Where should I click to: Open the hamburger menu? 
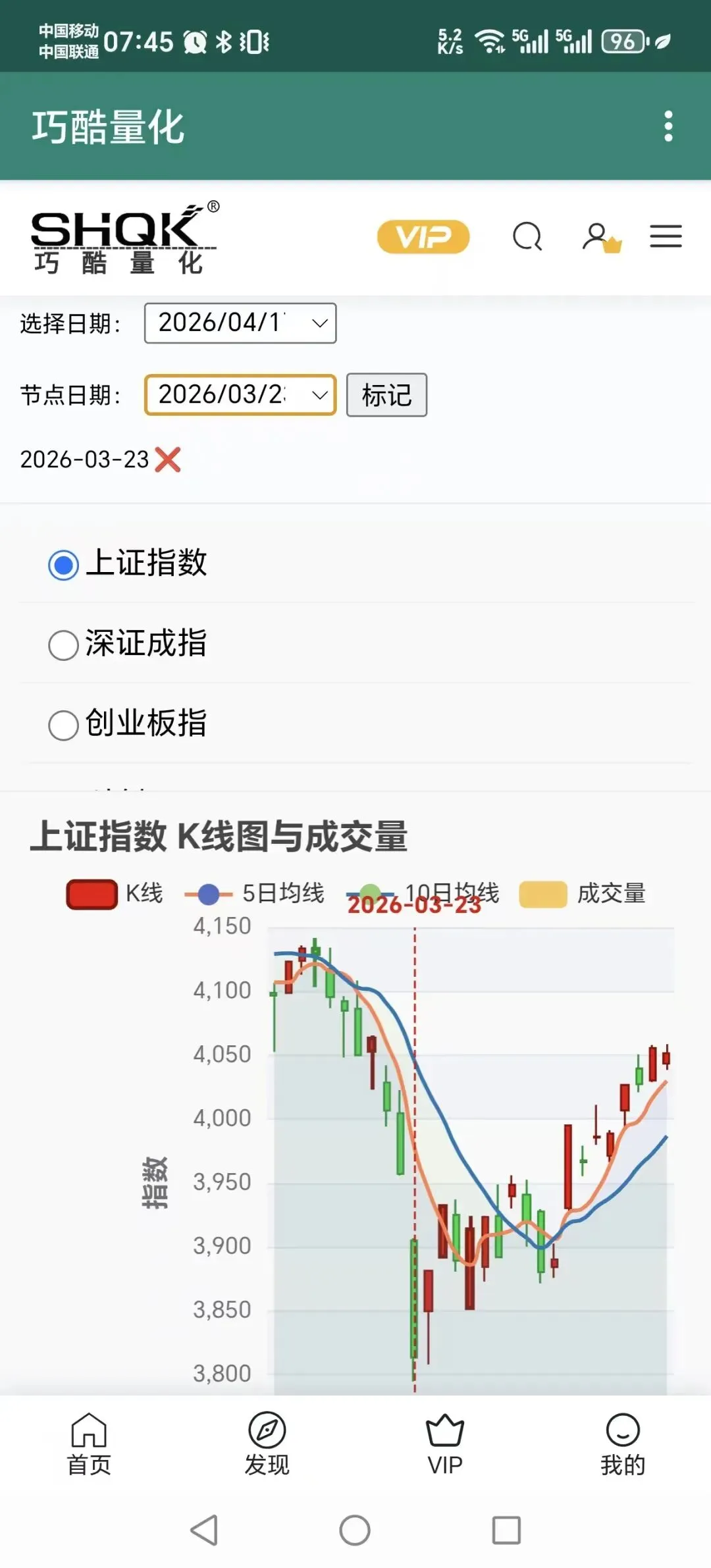tap(666, 237)
